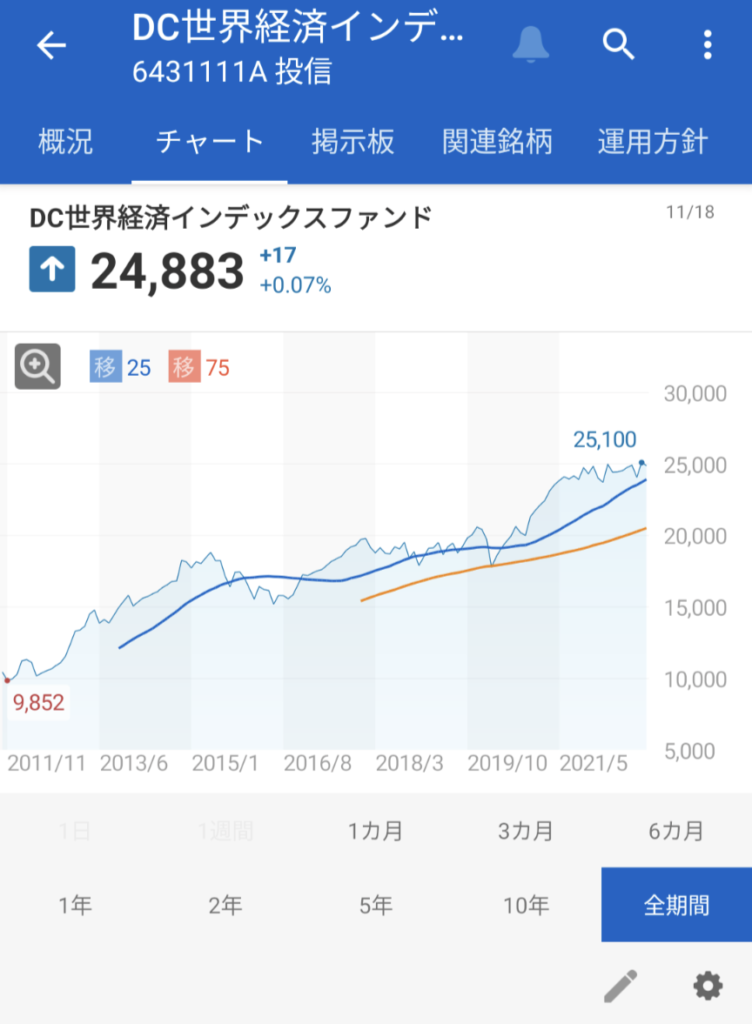Screen dimensions: 752x1024
Task: Switch to the 関連銘柄 tab
Action: point(497,142)
